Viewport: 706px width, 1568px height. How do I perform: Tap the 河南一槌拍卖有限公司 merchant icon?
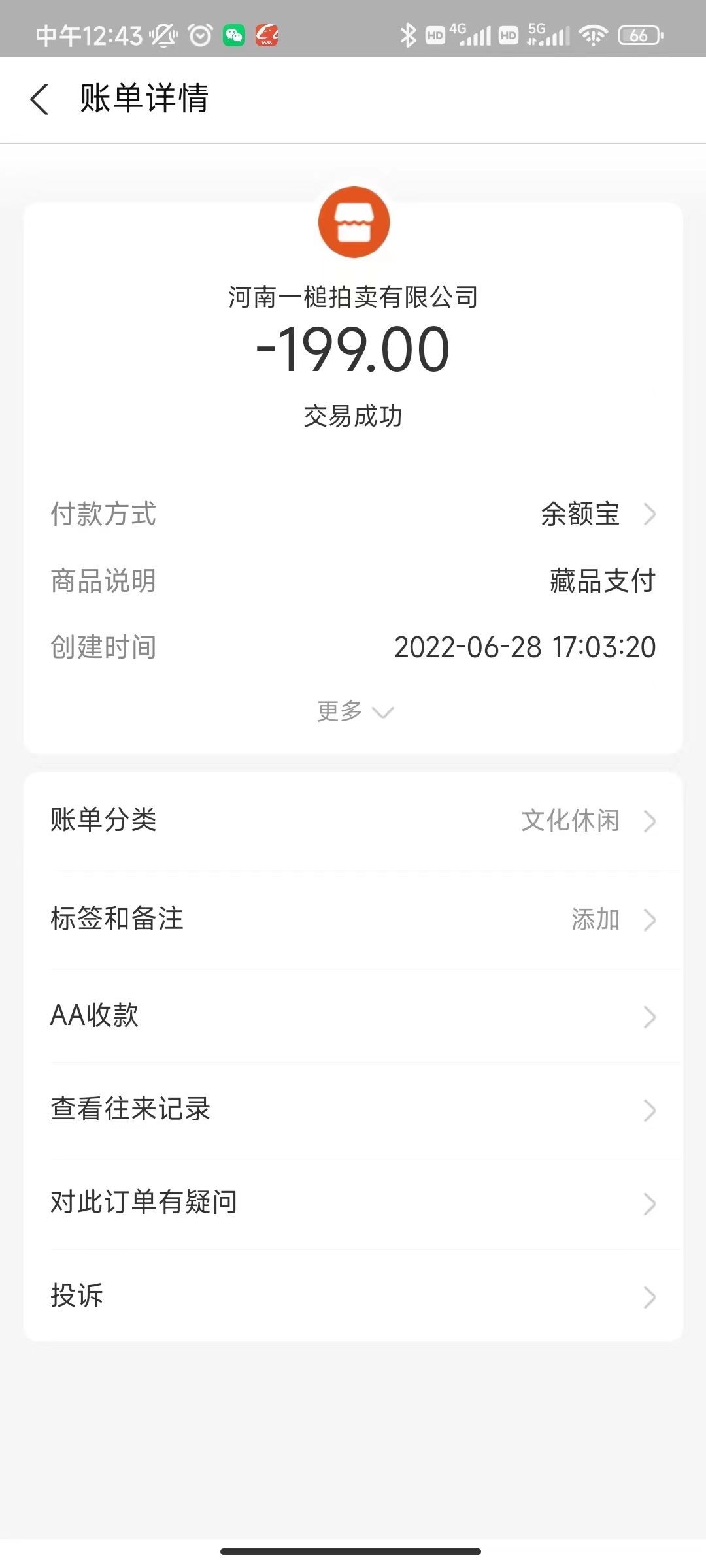click(x=354, y=222)
